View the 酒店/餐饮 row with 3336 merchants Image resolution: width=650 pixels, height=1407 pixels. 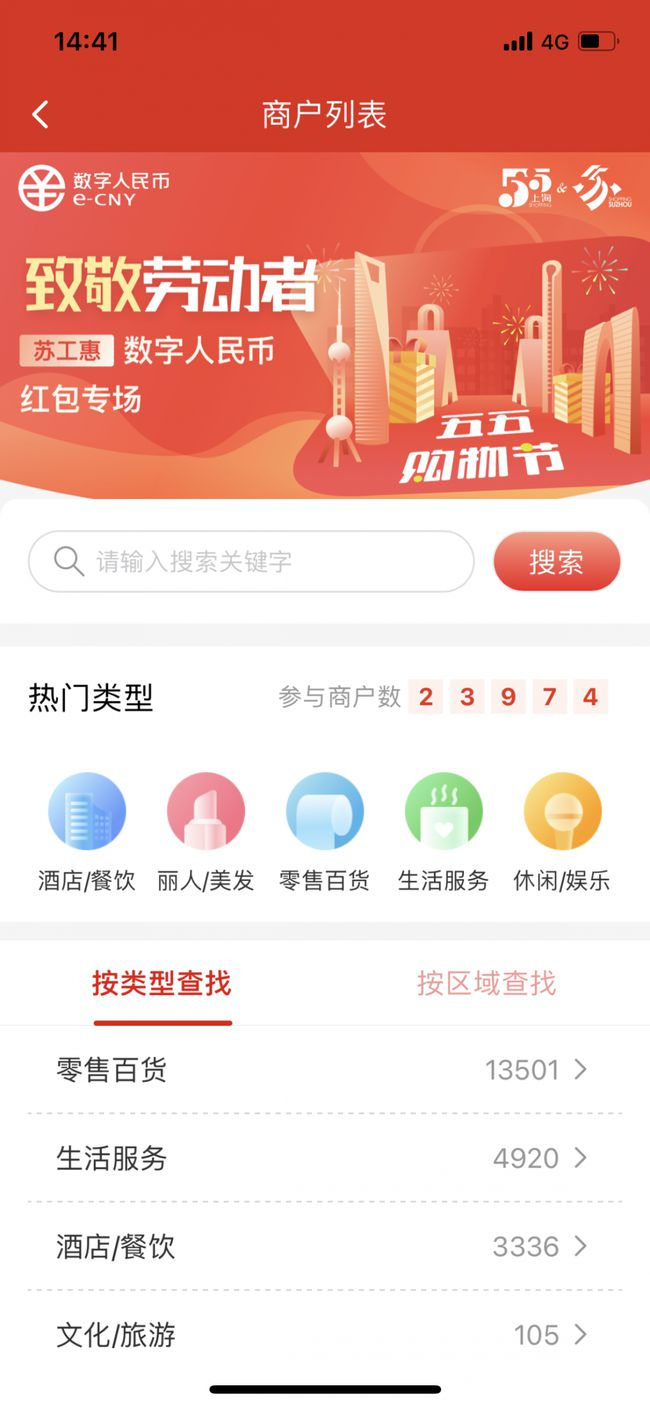325,1246
